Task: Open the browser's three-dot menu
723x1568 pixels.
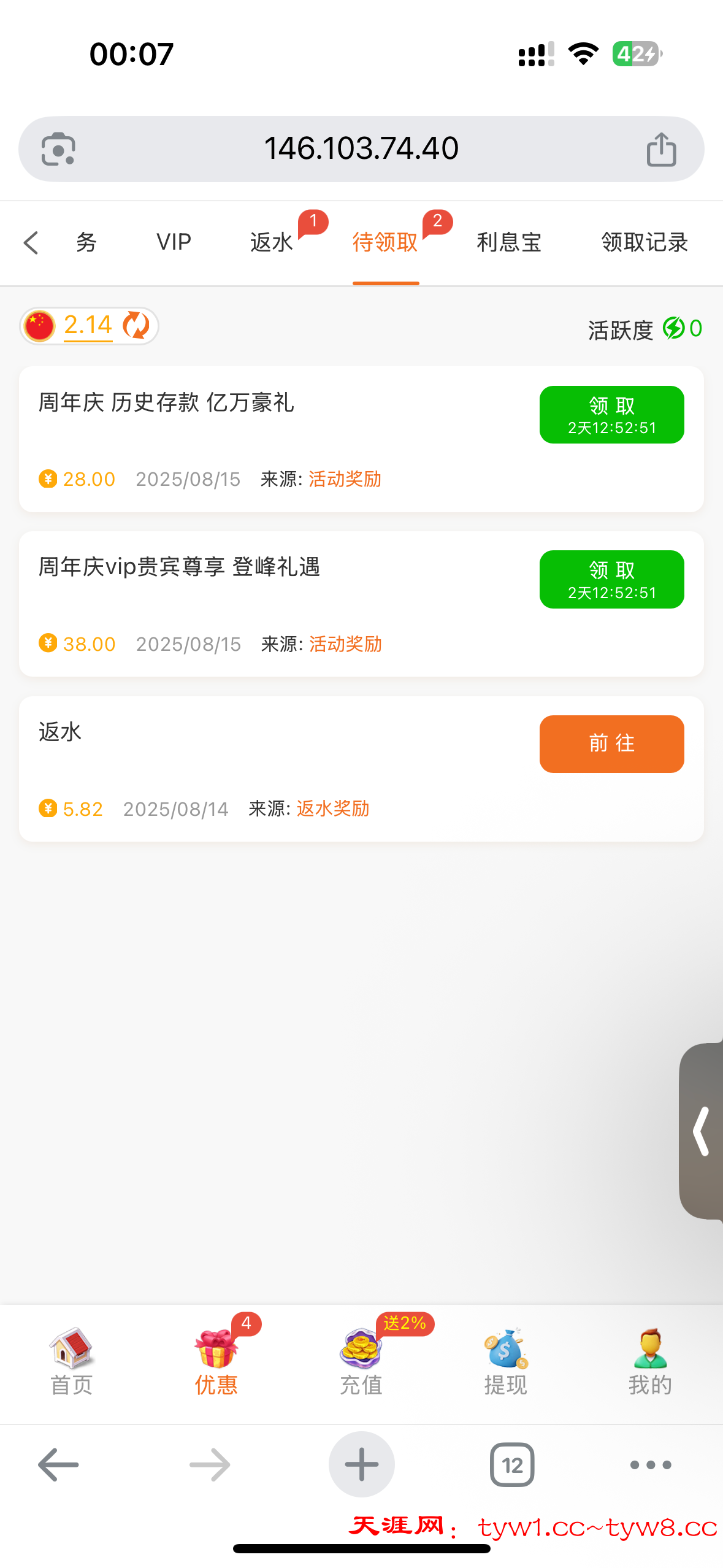Action: point(650,1465)
